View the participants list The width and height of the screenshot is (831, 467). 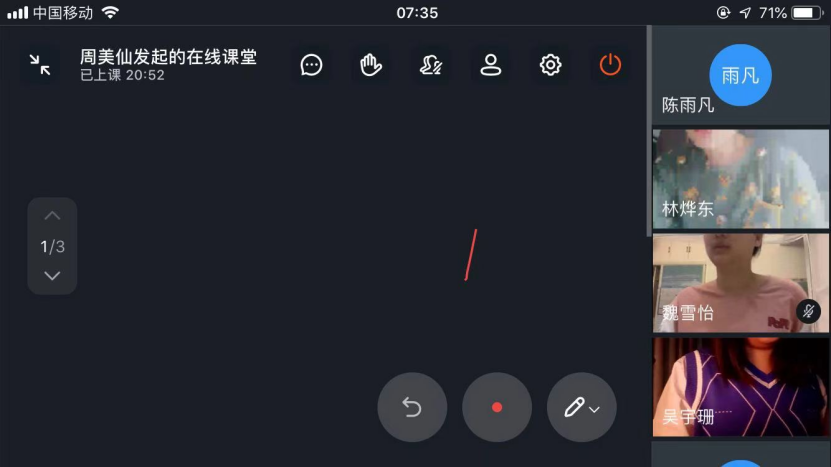pyautogui.click(x=490, y=66)
